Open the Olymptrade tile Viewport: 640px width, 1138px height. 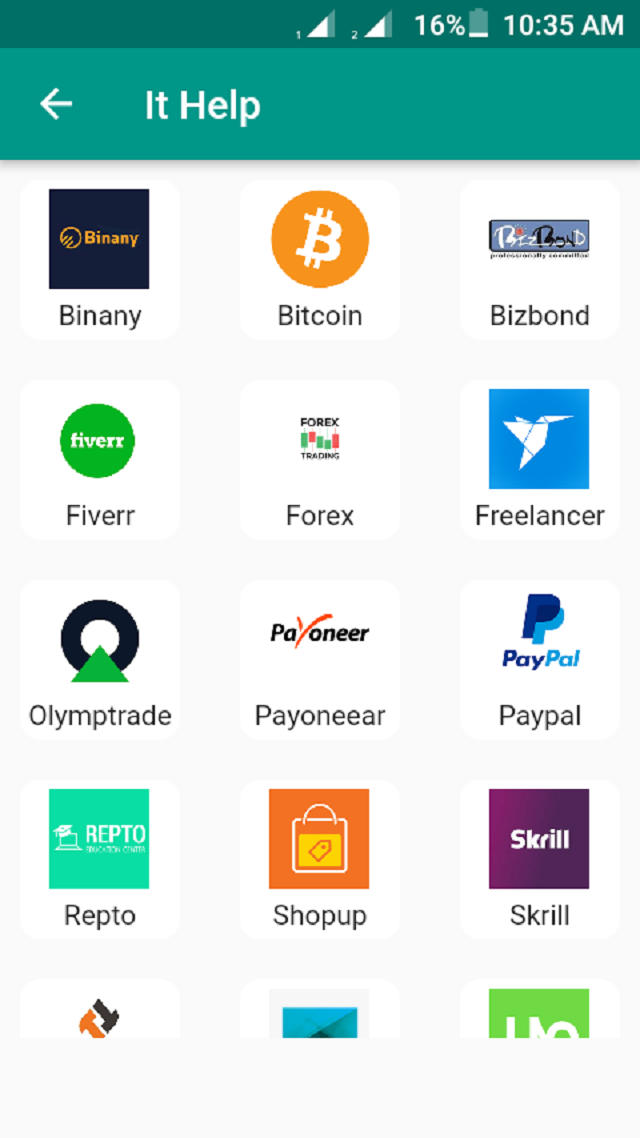coord(100,659)
